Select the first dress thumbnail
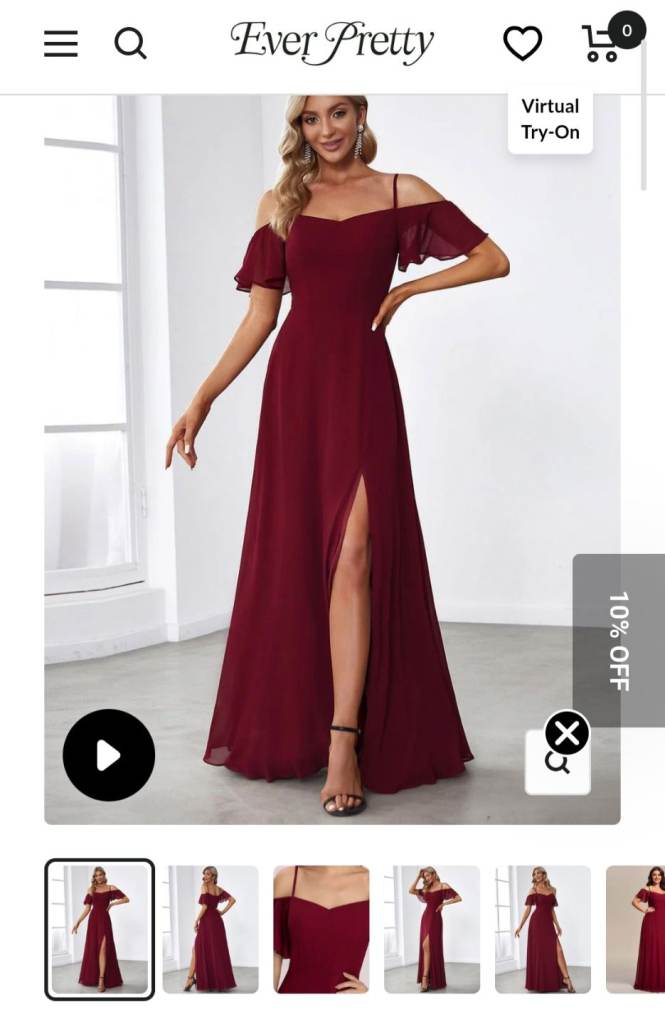Screen dimensions: 665x1024 [100, 929]
